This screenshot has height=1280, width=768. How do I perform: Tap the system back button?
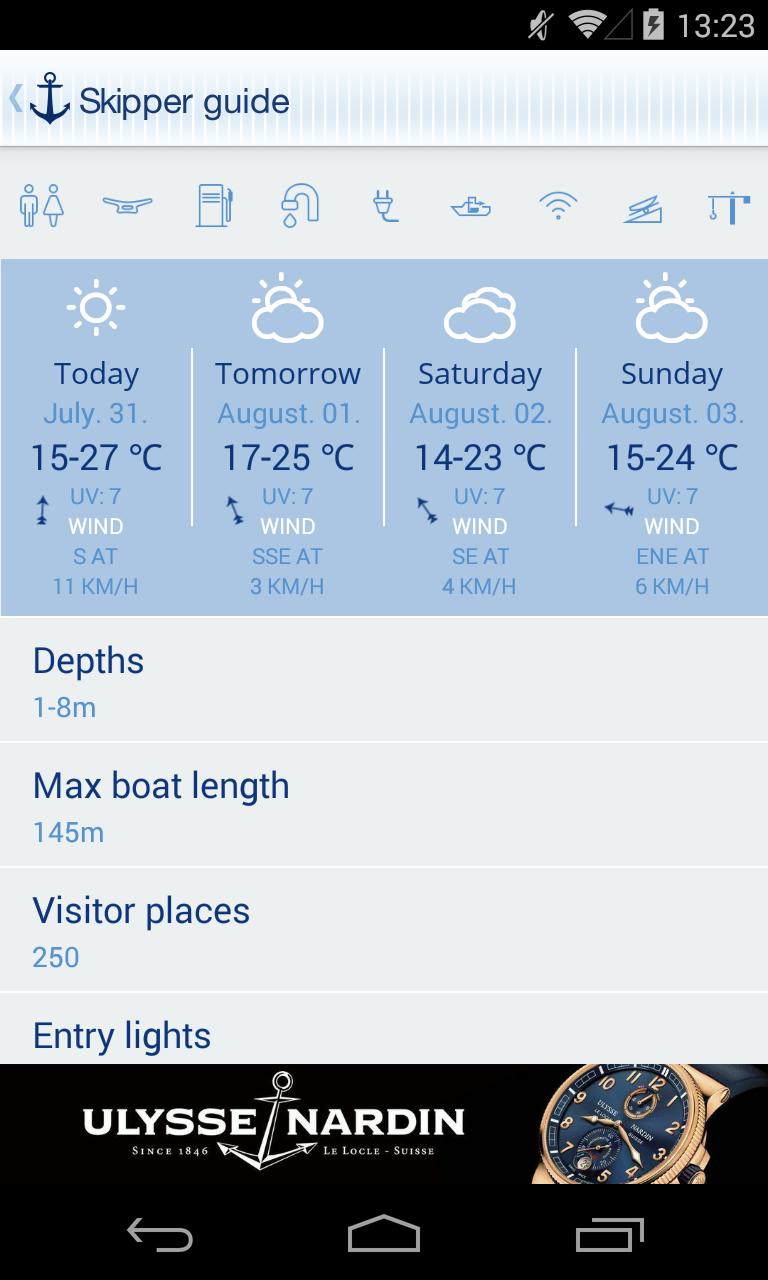[x=160, y=1234]
